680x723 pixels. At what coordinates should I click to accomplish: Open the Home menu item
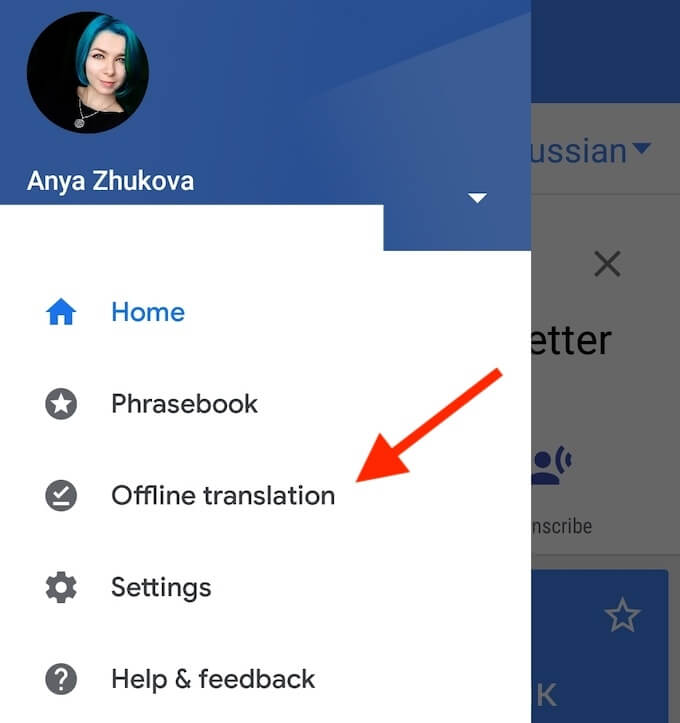(148, 312)
